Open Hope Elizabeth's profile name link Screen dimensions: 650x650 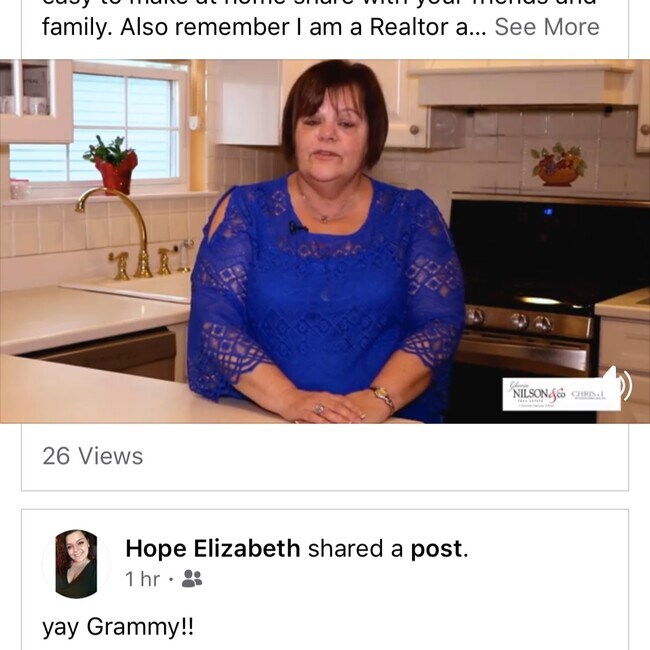tap(213, 549)
